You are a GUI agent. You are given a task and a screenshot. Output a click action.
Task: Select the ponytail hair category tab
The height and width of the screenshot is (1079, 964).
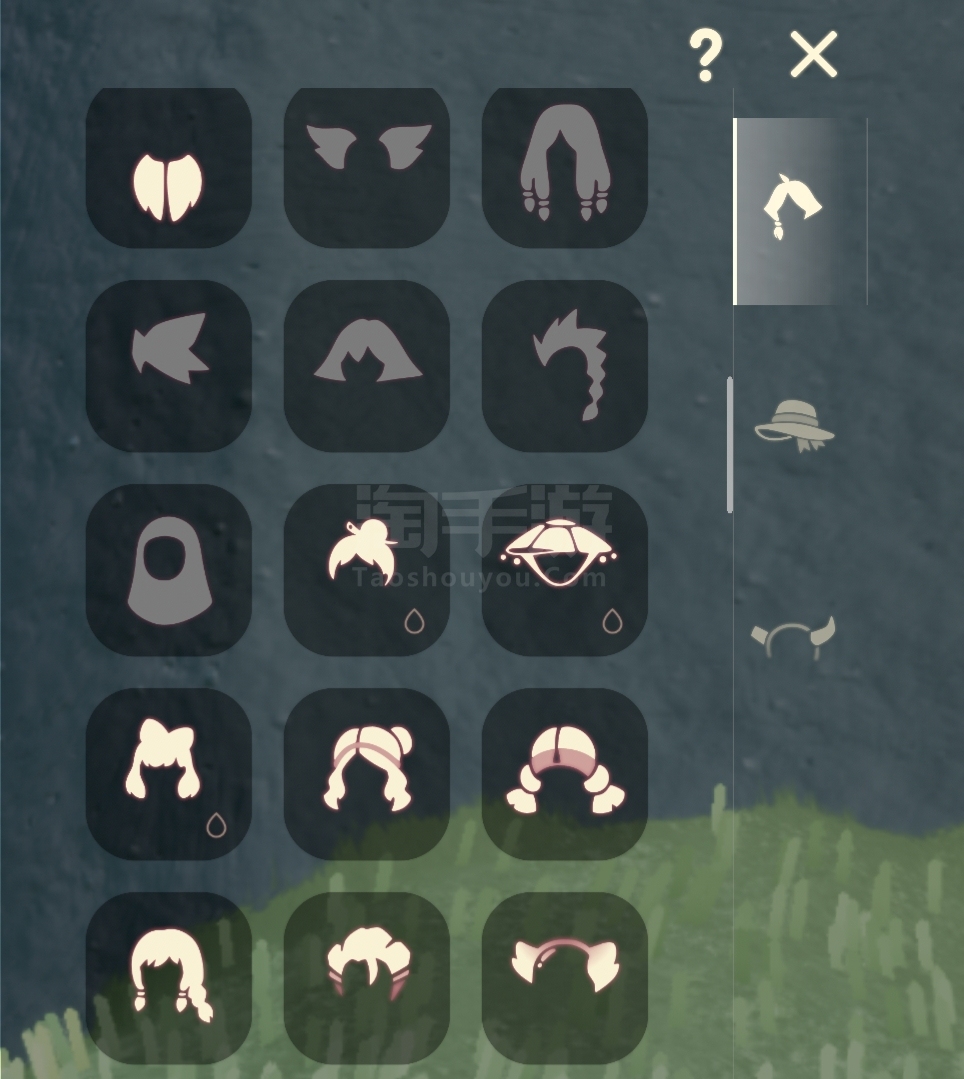pyautogui.click(x=792, y=209)
